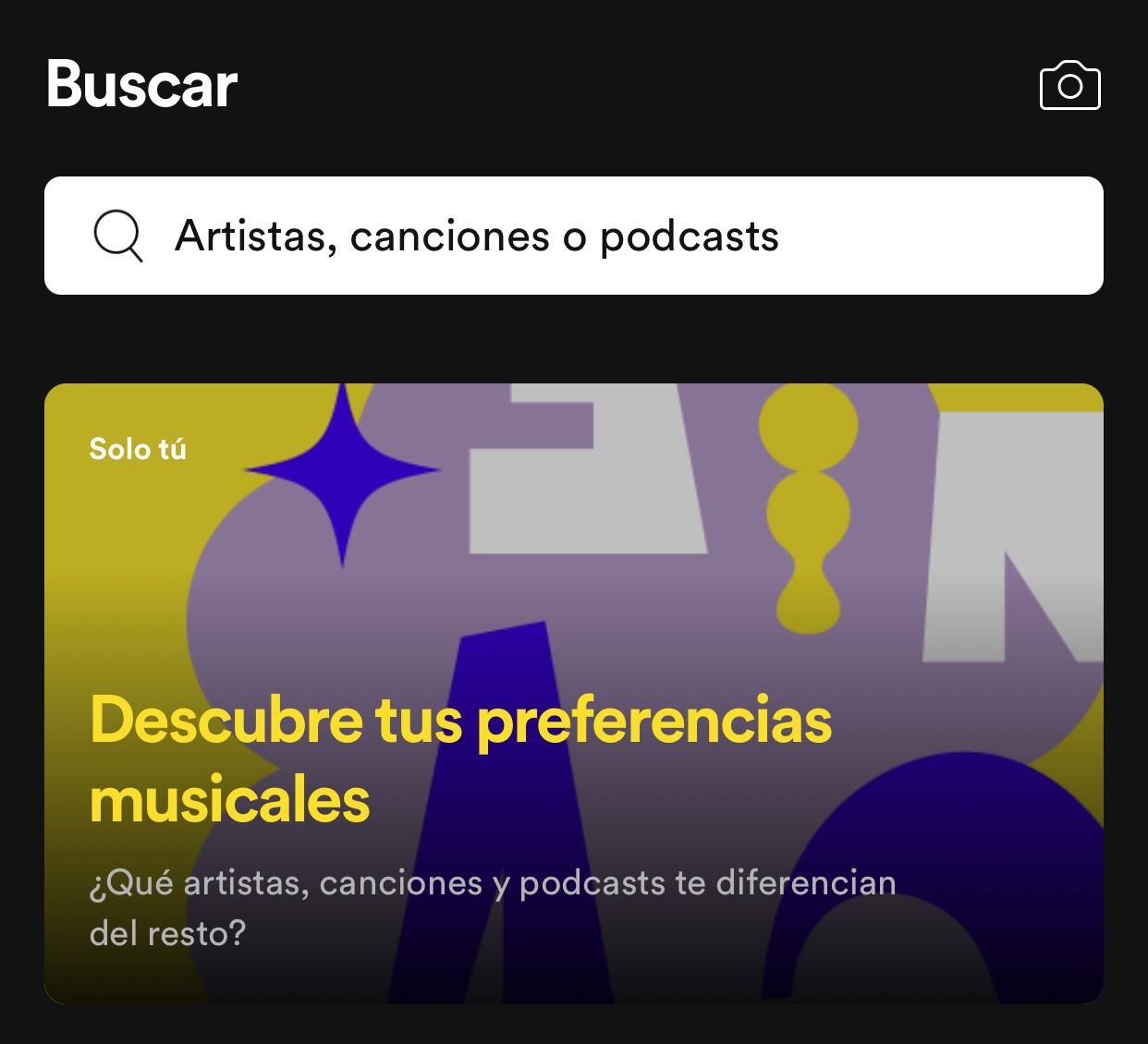The height and width of the screenshot is (1044, 1148).
Task: Tap the Artistas, canciones o podcasts search field
Action: click(573, 236)
